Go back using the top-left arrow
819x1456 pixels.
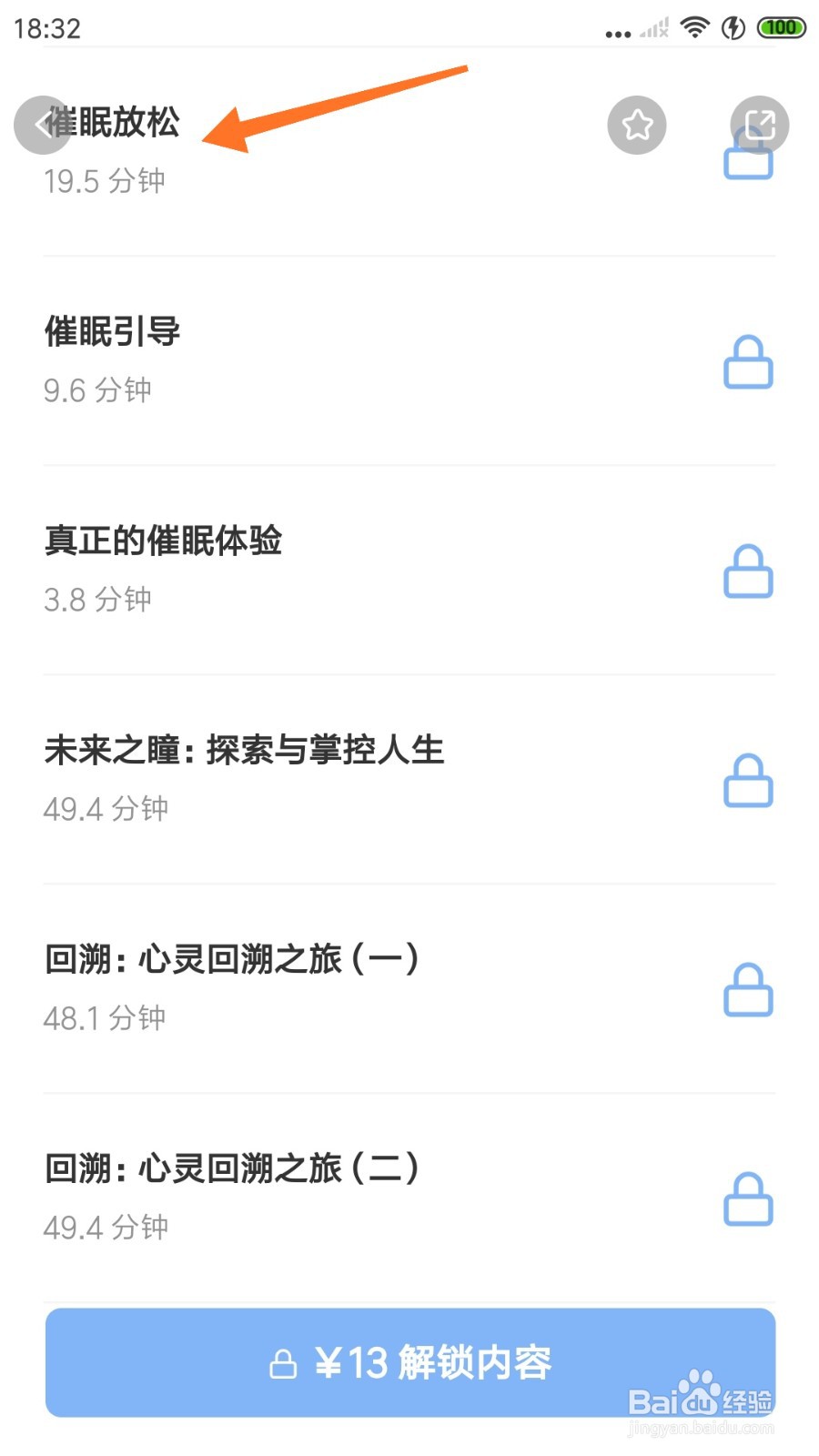pyautogui.click(x=42, y=125)
